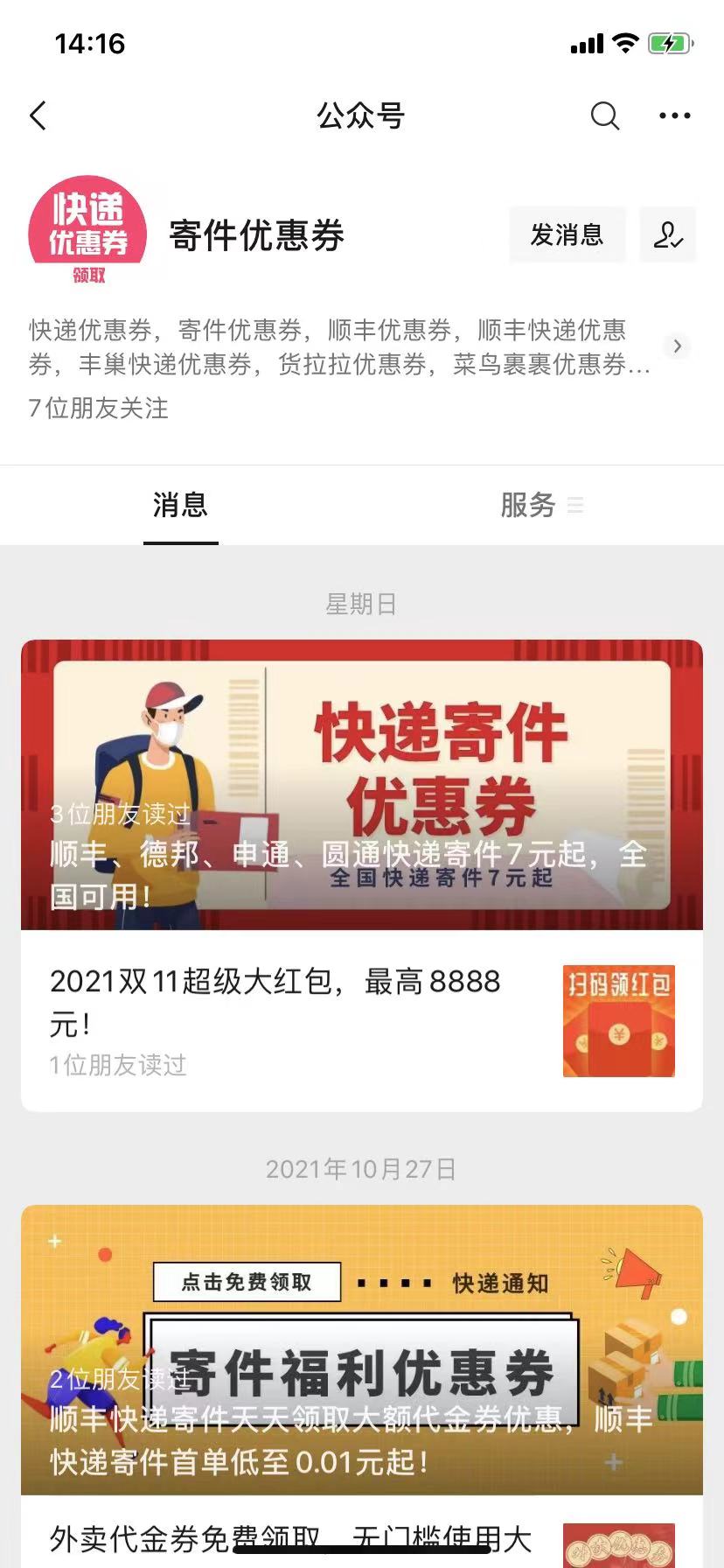Viewport: 724px width, 1568px height.
Task: Open the 外卖代金券免费领取 article
Action: coord(290,1537)
